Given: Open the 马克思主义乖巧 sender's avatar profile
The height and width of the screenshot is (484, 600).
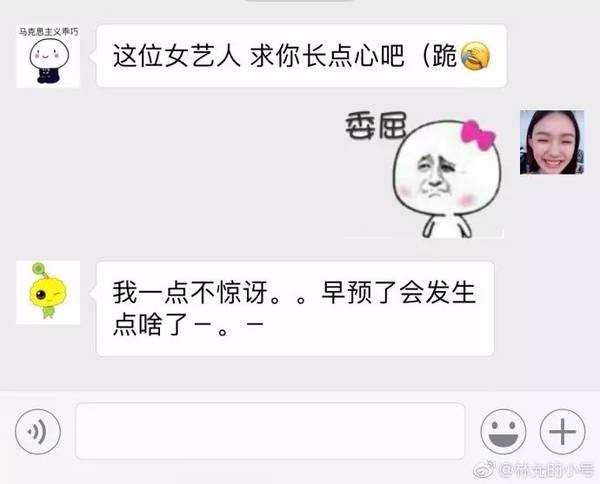Looking at the screenshot, I should coord(48,58).
